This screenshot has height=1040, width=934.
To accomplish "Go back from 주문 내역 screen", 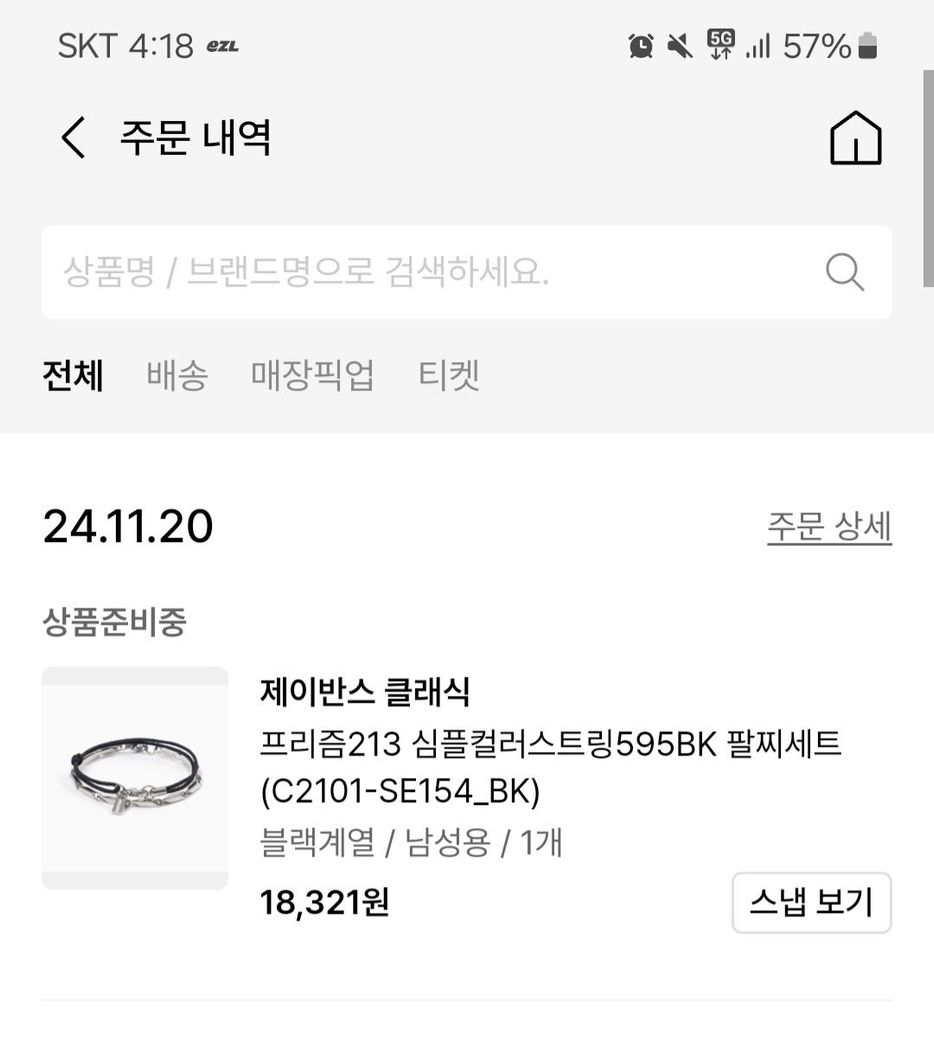I will coord(73,138).
